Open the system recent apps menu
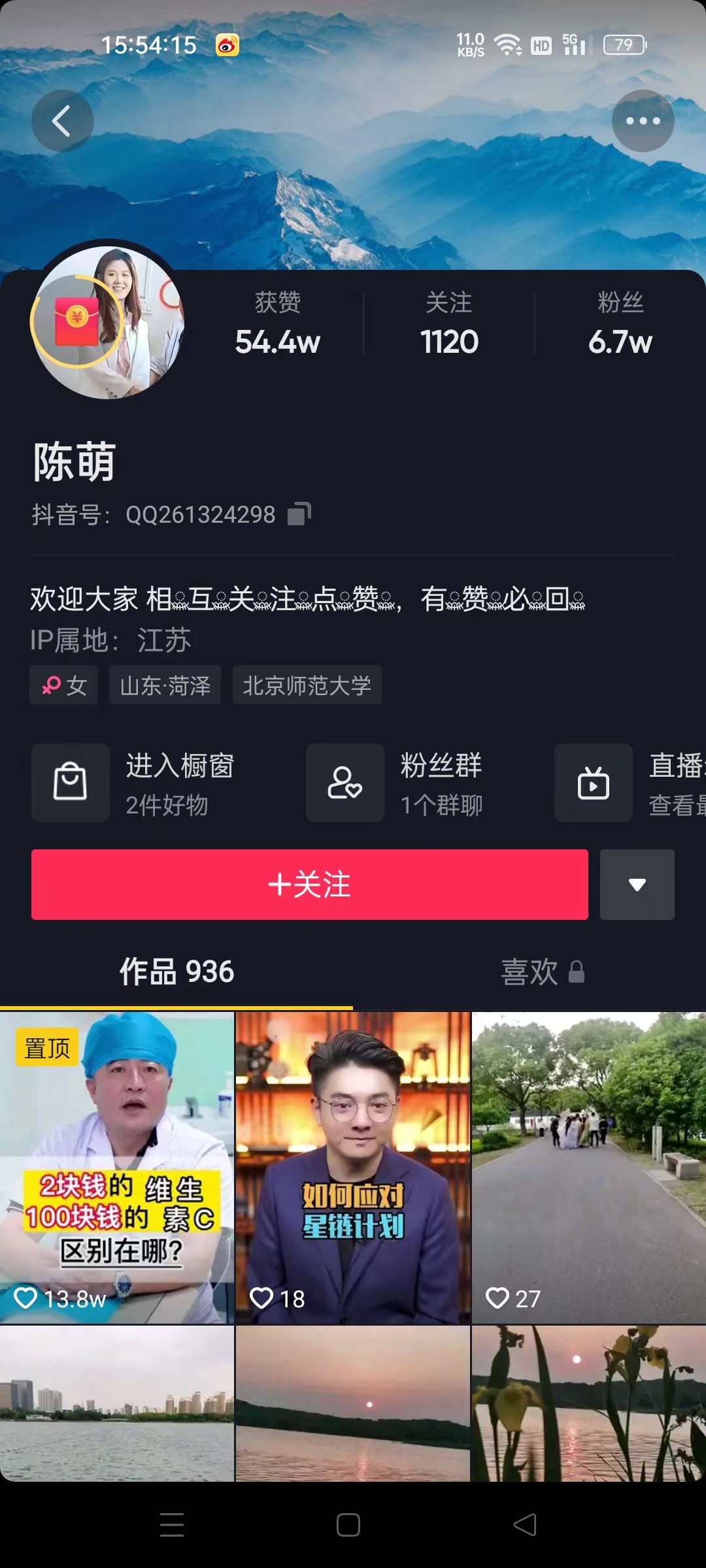 coord(172,1525)
